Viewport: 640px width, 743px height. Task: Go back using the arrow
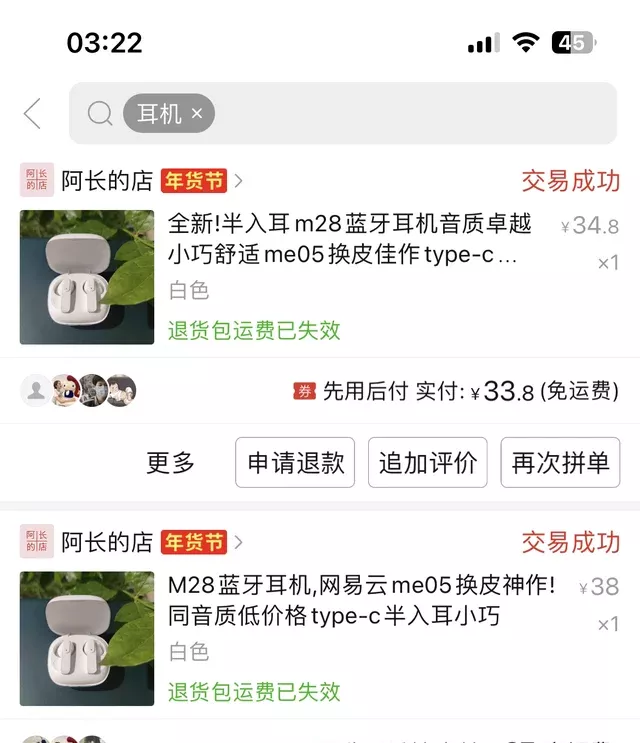[x=33, y=113]
